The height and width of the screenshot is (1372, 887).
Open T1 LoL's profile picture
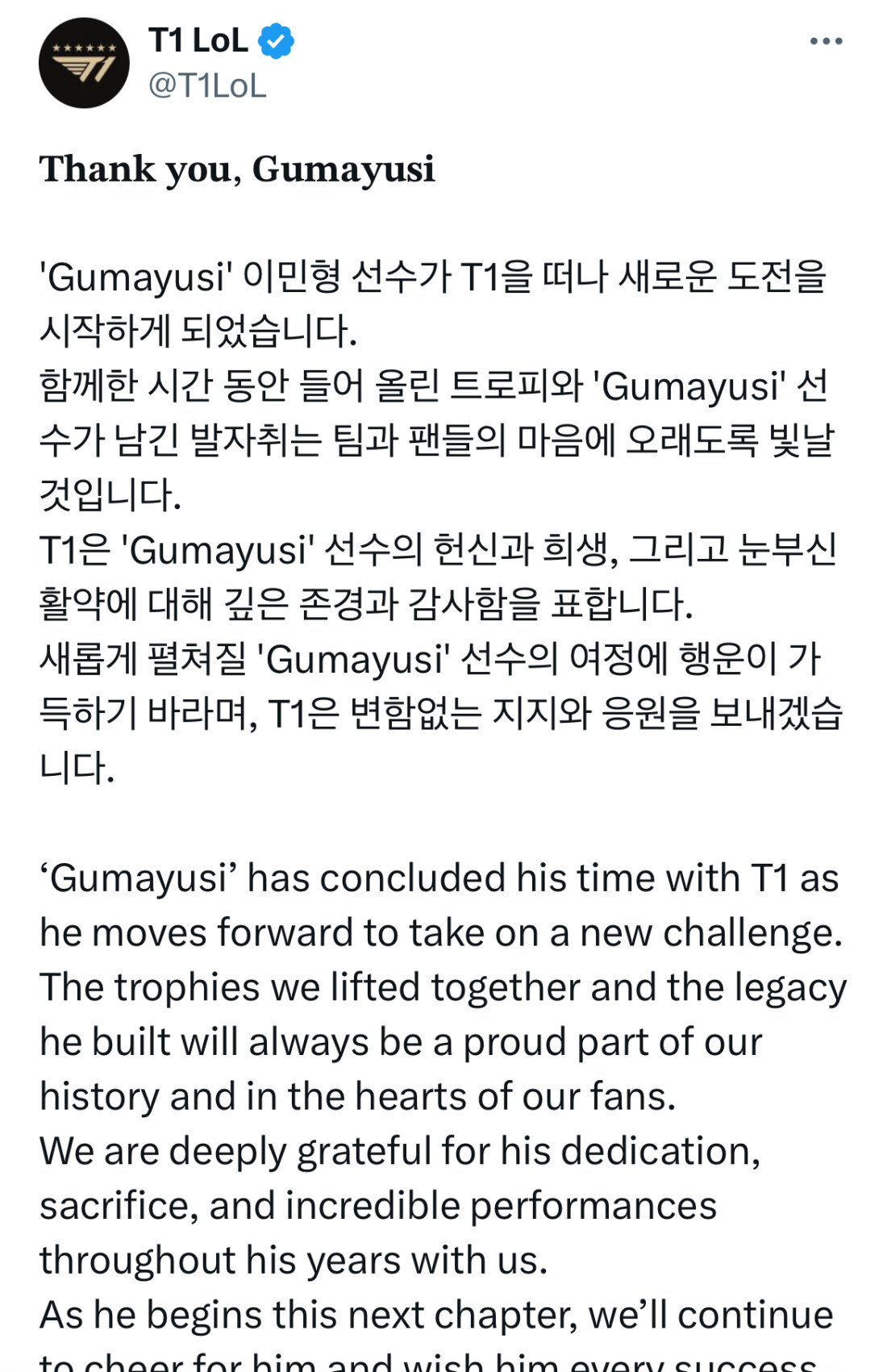(x=84, y=63)
